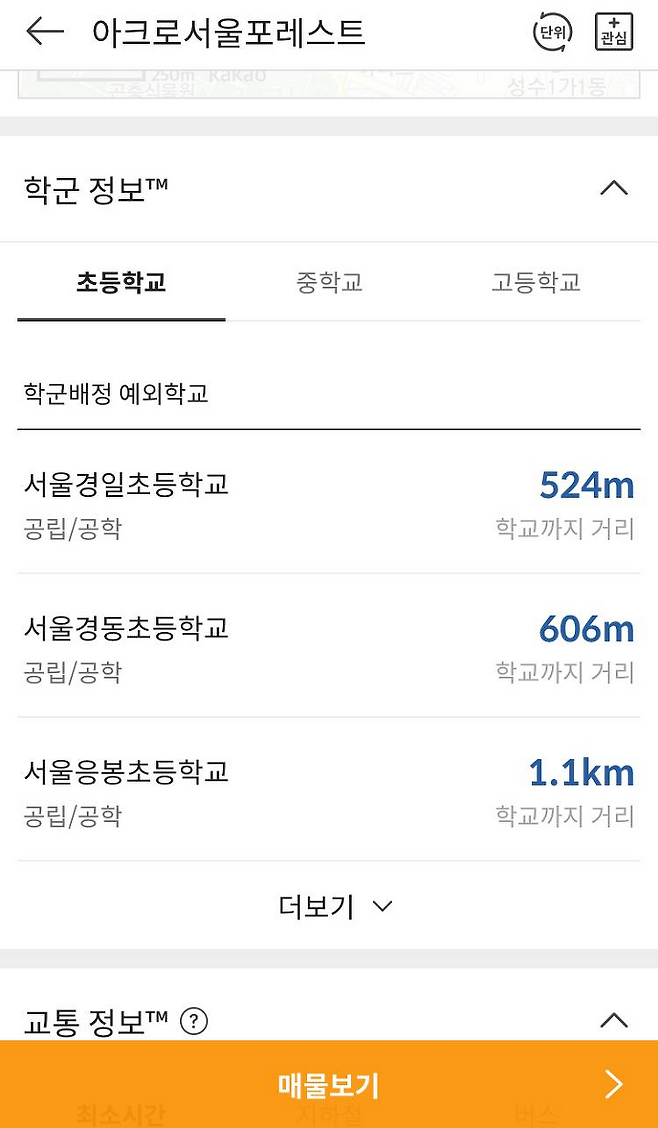This screenshot has width=658, height=1128.
Task: Open listings via the 매물보기 button
Action: coord(328,1085)
